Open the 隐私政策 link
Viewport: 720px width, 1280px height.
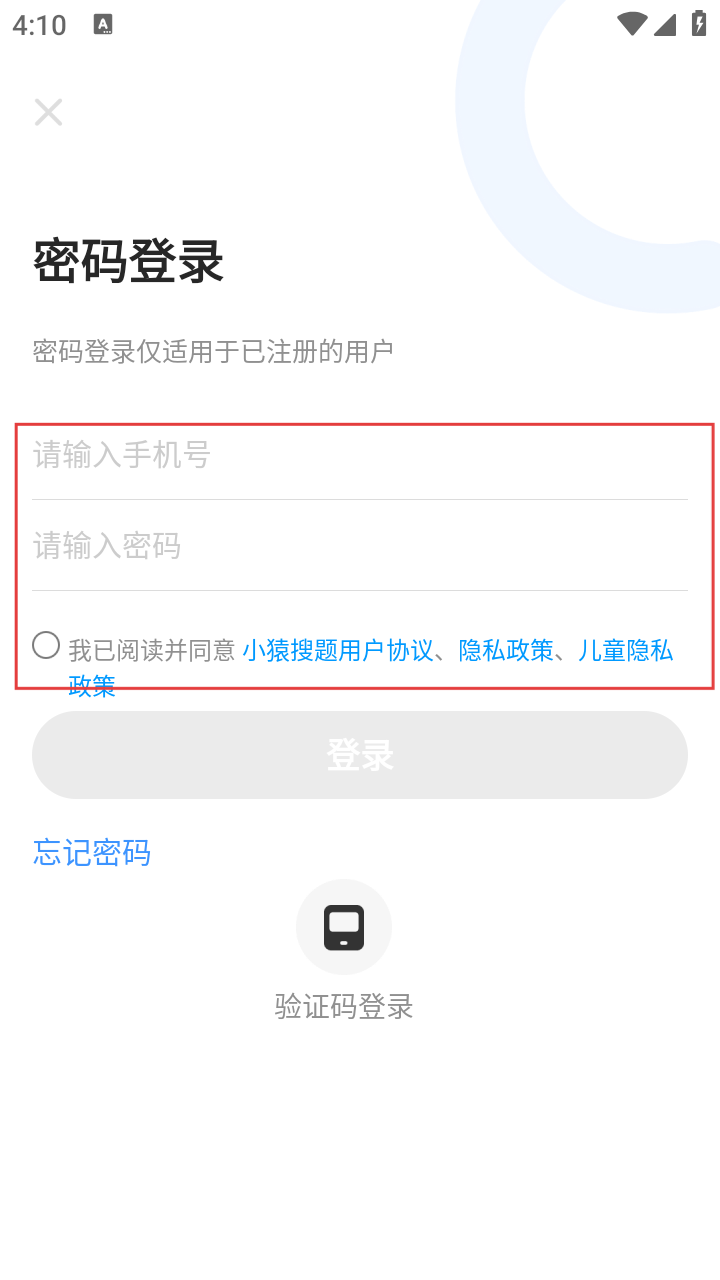[x=506, y=651]
